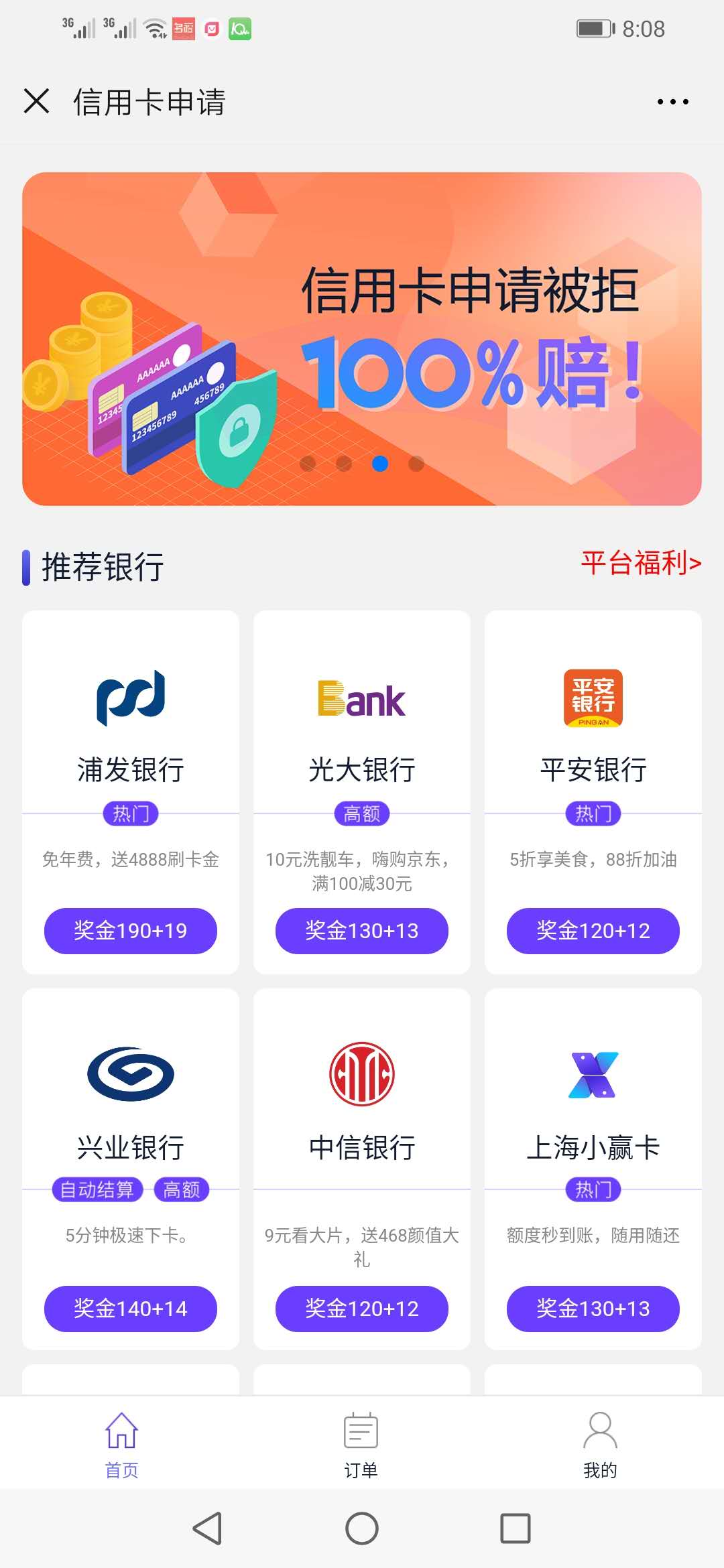Tap the system back button
The height and width of the screenshot is (1568, 724).
tap(207, 1528)
